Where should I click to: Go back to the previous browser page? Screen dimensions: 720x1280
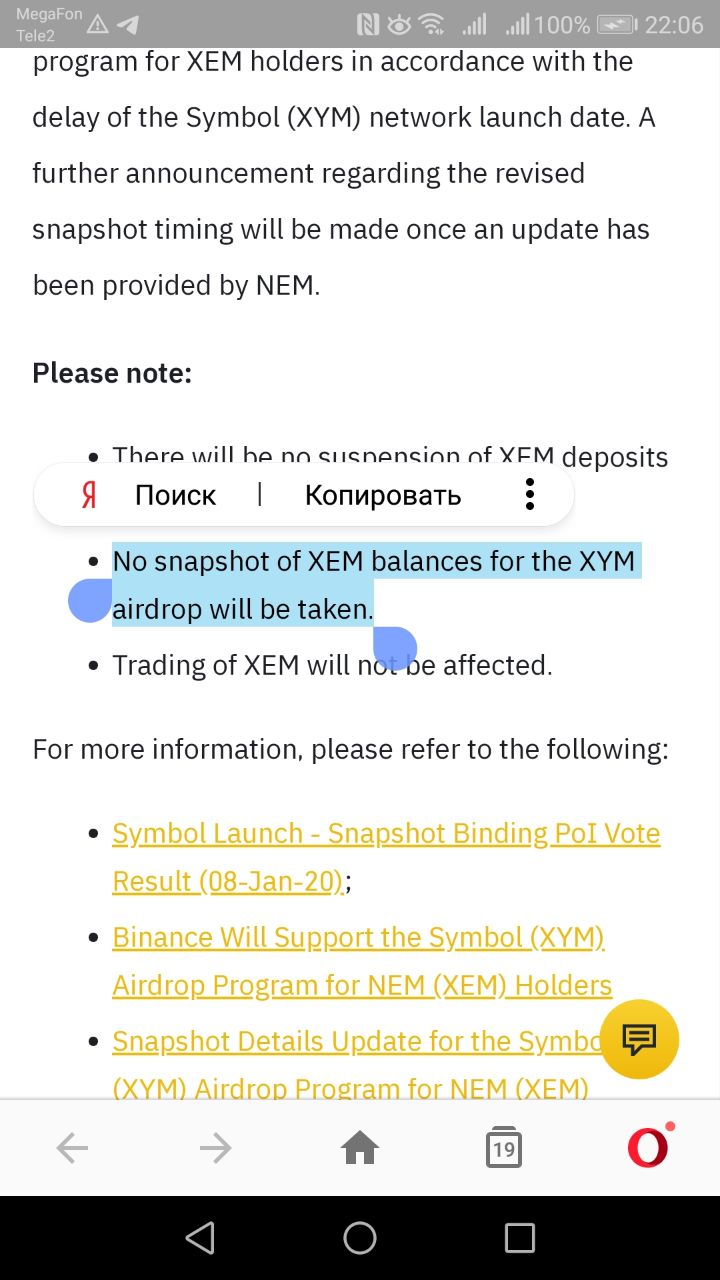pyautogui.click(x=72, y=1149)
